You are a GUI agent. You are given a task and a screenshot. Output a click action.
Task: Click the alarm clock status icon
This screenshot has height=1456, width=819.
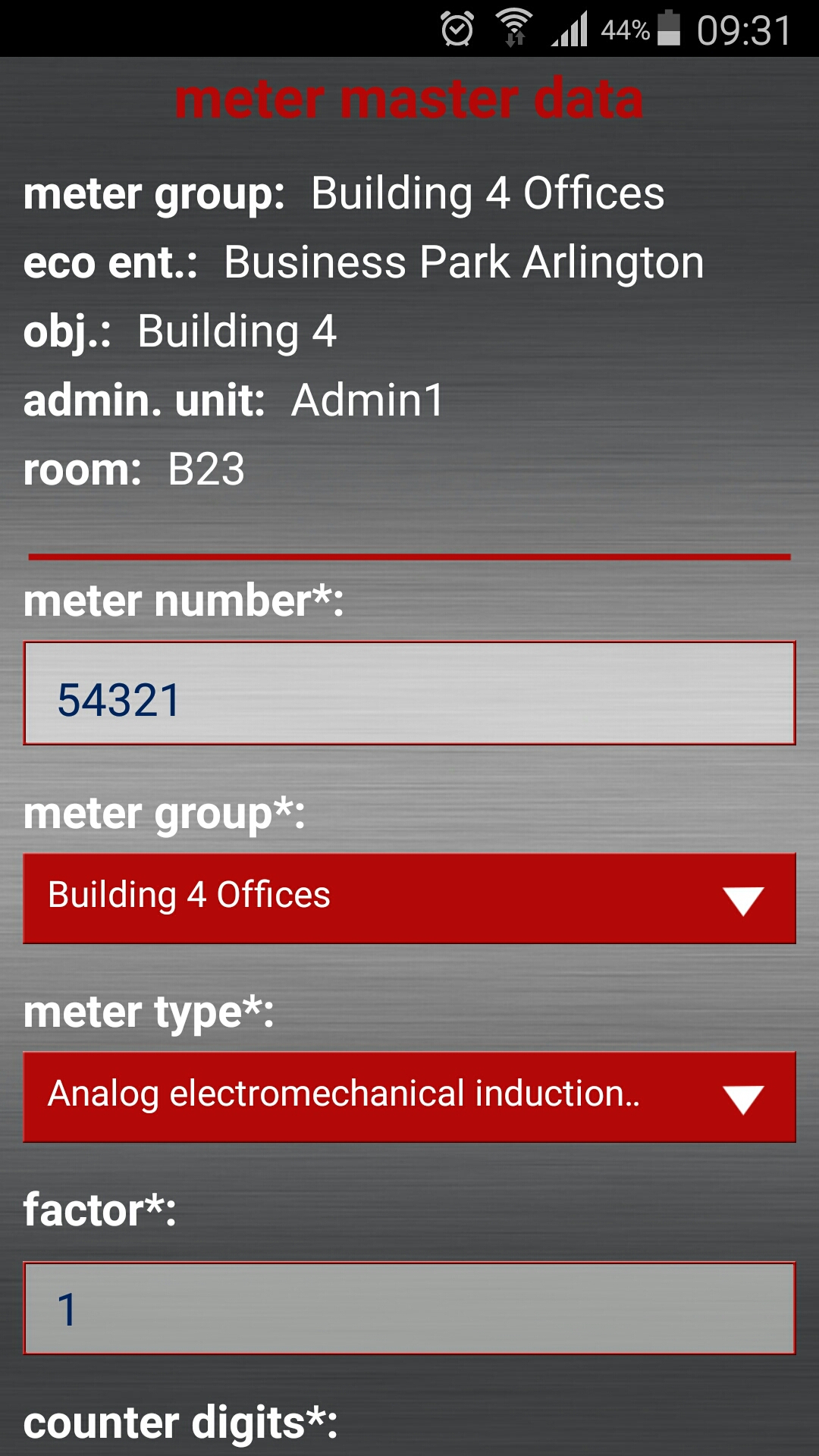coord(456,28)
